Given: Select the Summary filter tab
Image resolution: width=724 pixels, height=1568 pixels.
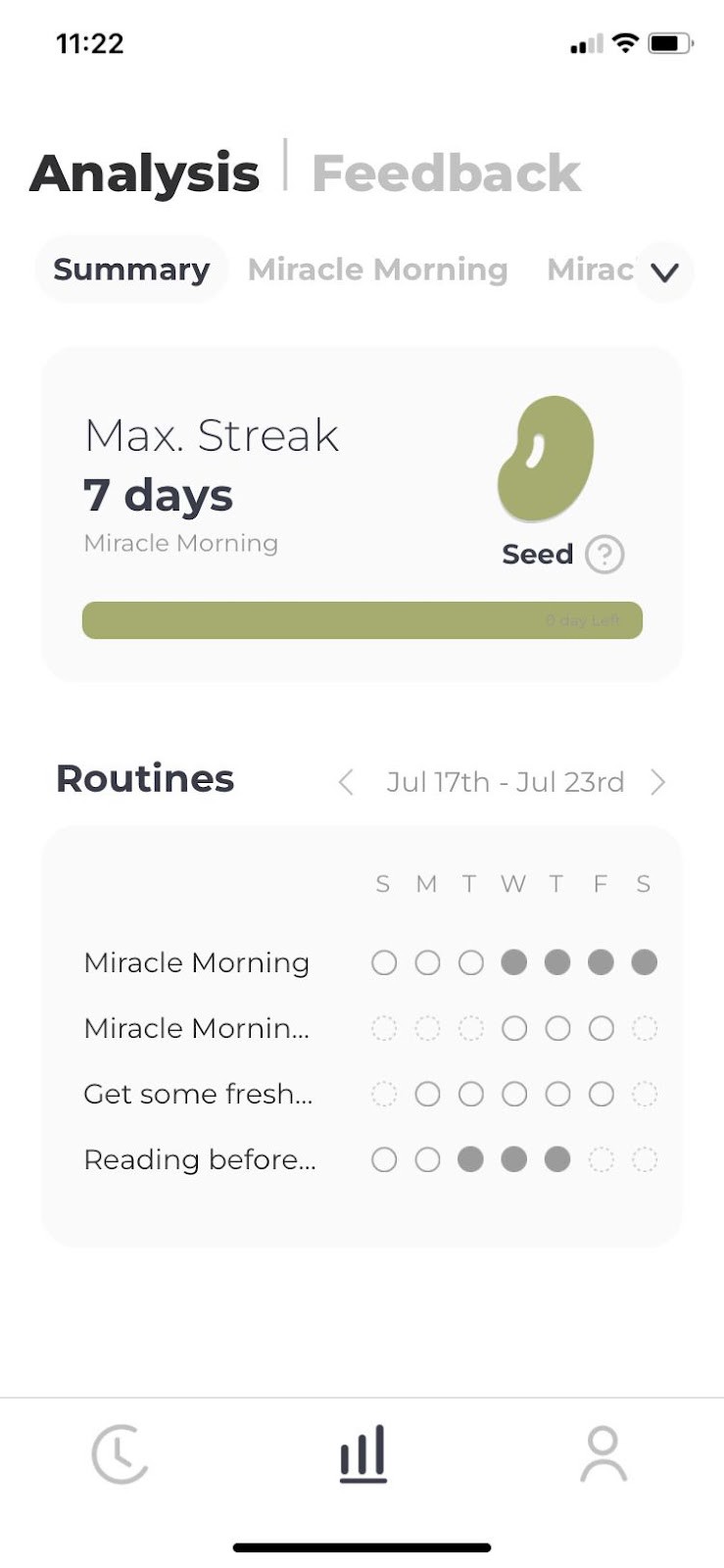Looking at the screenshot, I should coord(131,269).
